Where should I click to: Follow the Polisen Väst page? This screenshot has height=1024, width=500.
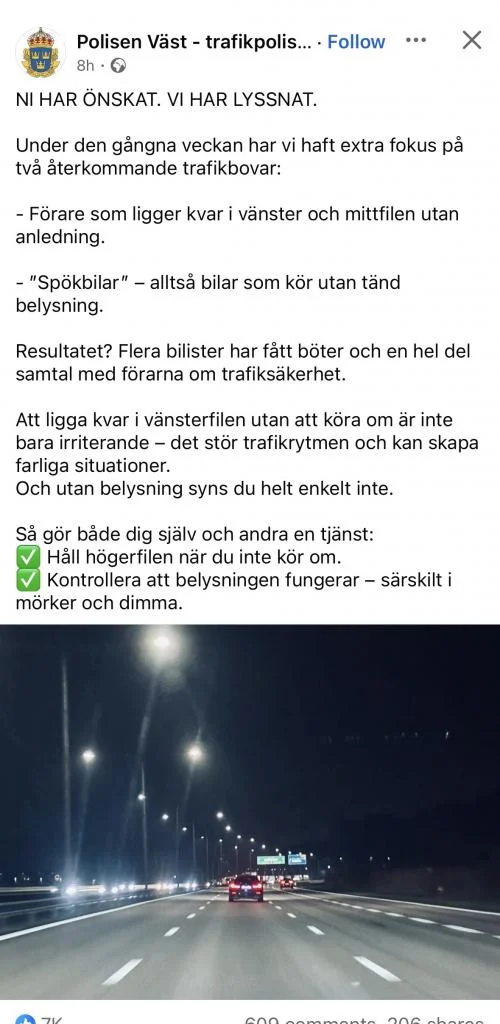pyautogui.click(x=356, y=42)
